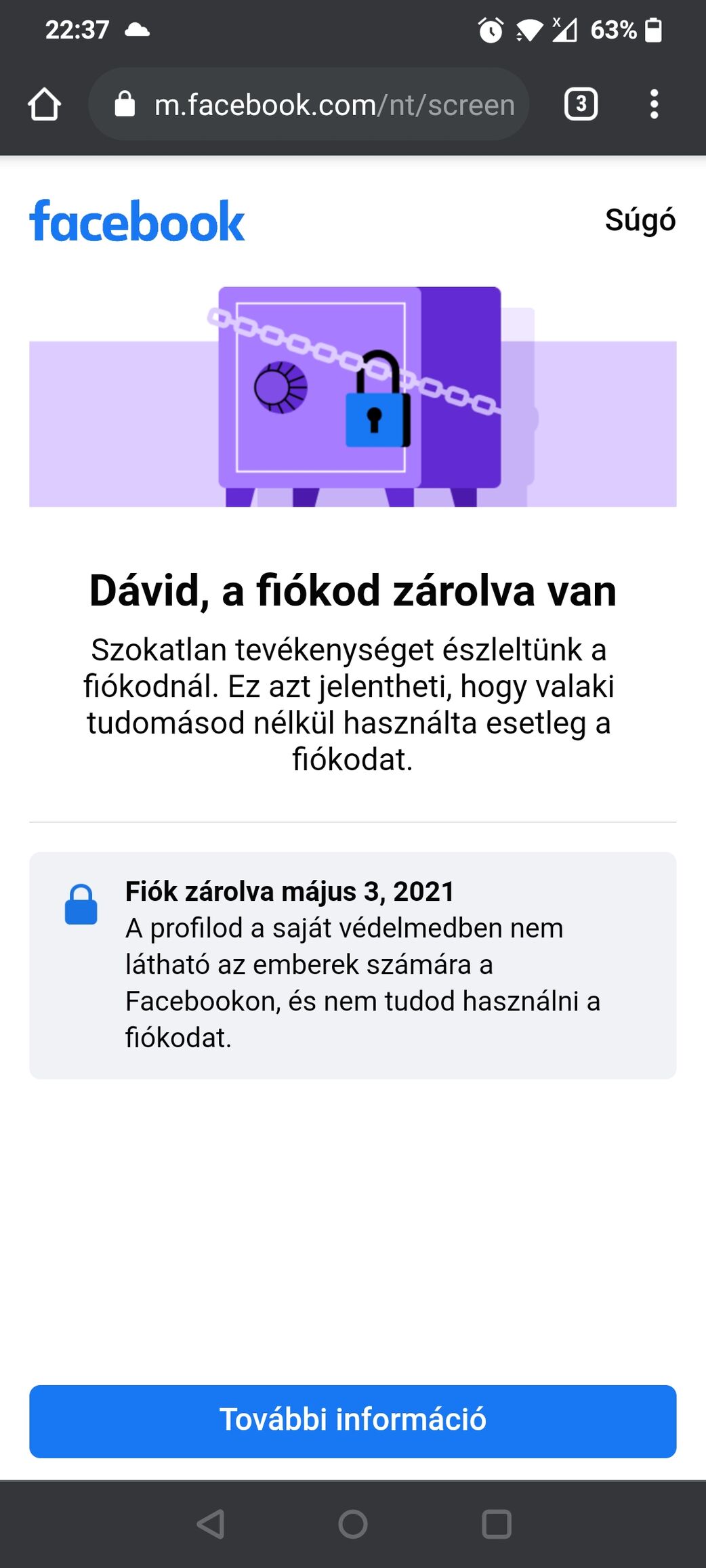Open the Súgó help link
This screenshot has width=706, height=1568.
[x=640, y=220]
